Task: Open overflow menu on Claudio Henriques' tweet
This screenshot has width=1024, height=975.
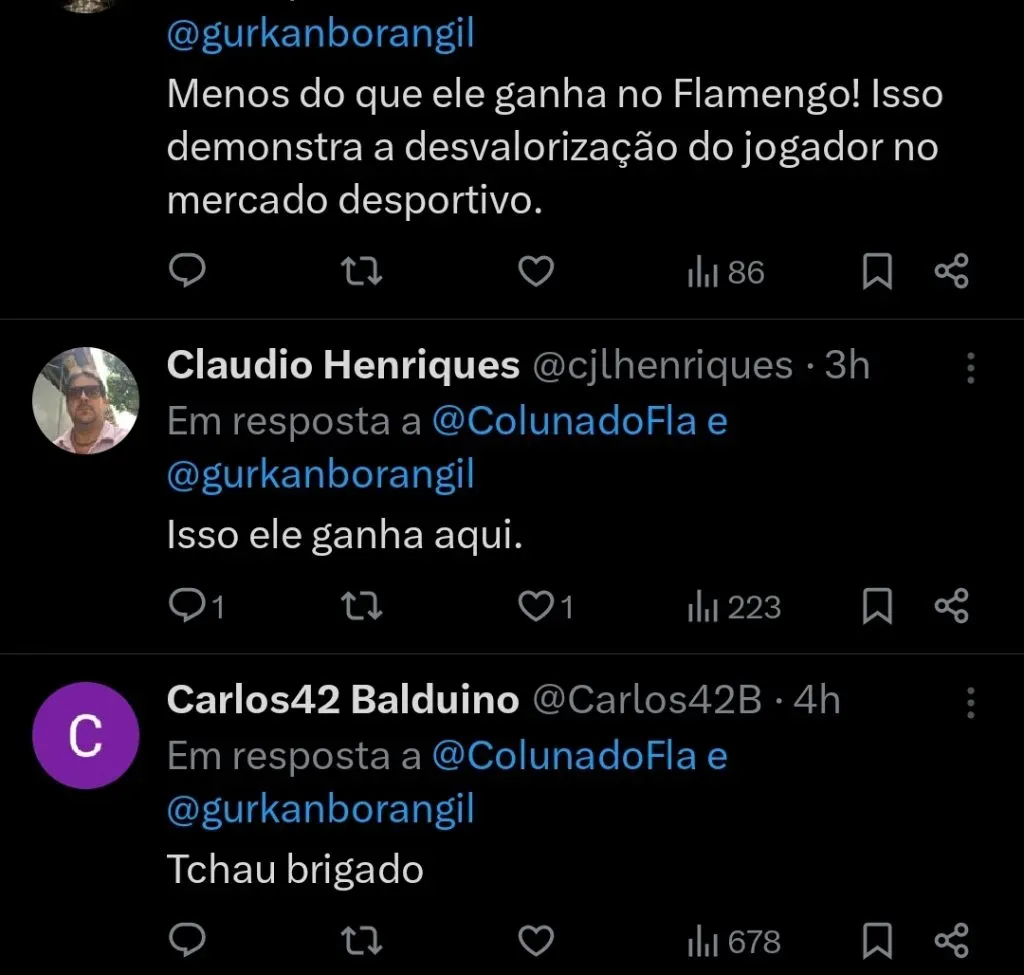Action: pos(970,368)
